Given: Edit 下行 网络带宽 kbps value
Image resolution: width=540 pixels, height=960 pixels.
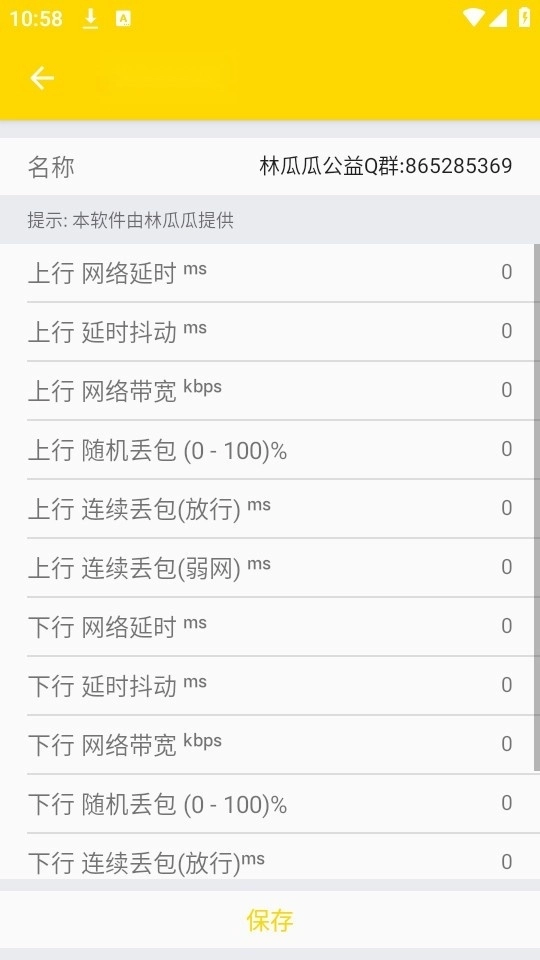Looking at the screenshot, I should tap(270, 744).
